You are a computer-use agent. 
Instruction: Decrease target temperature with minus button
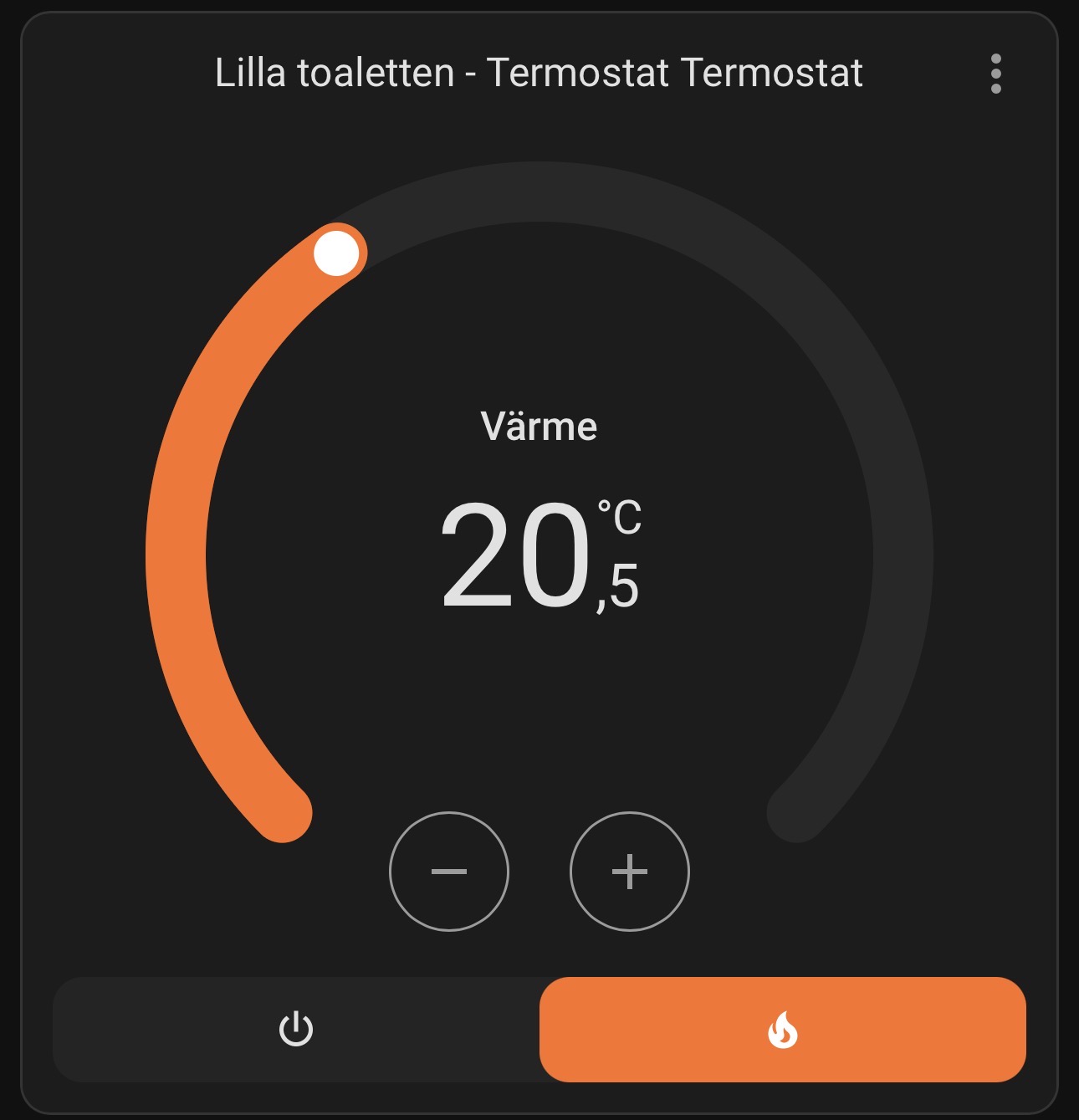click(x=449, y=872)
